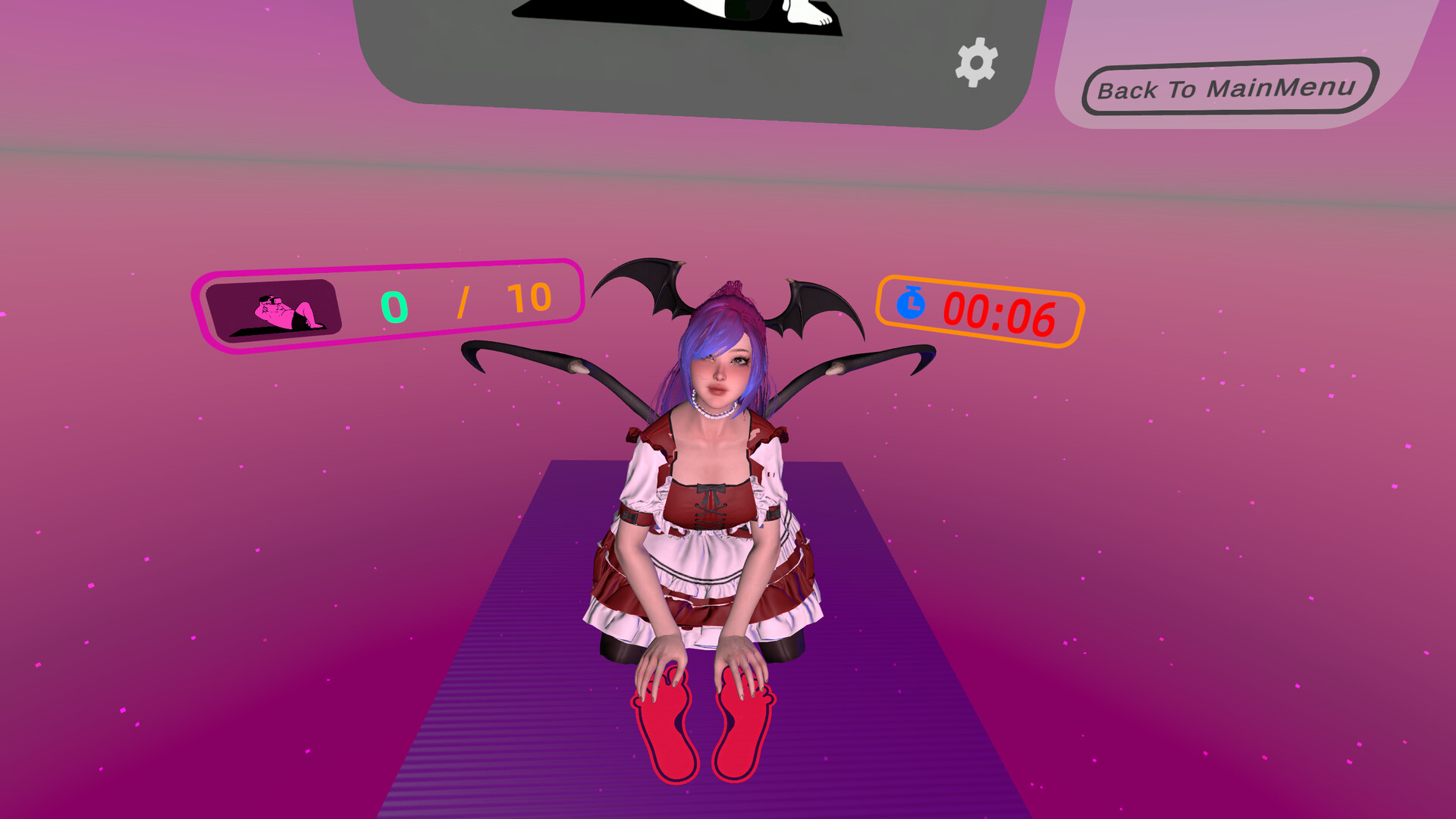This screenshot has width=1456, height=819.
Task: Open the settings gear icon
Action: pyautogui.click(x=976, y=63)
